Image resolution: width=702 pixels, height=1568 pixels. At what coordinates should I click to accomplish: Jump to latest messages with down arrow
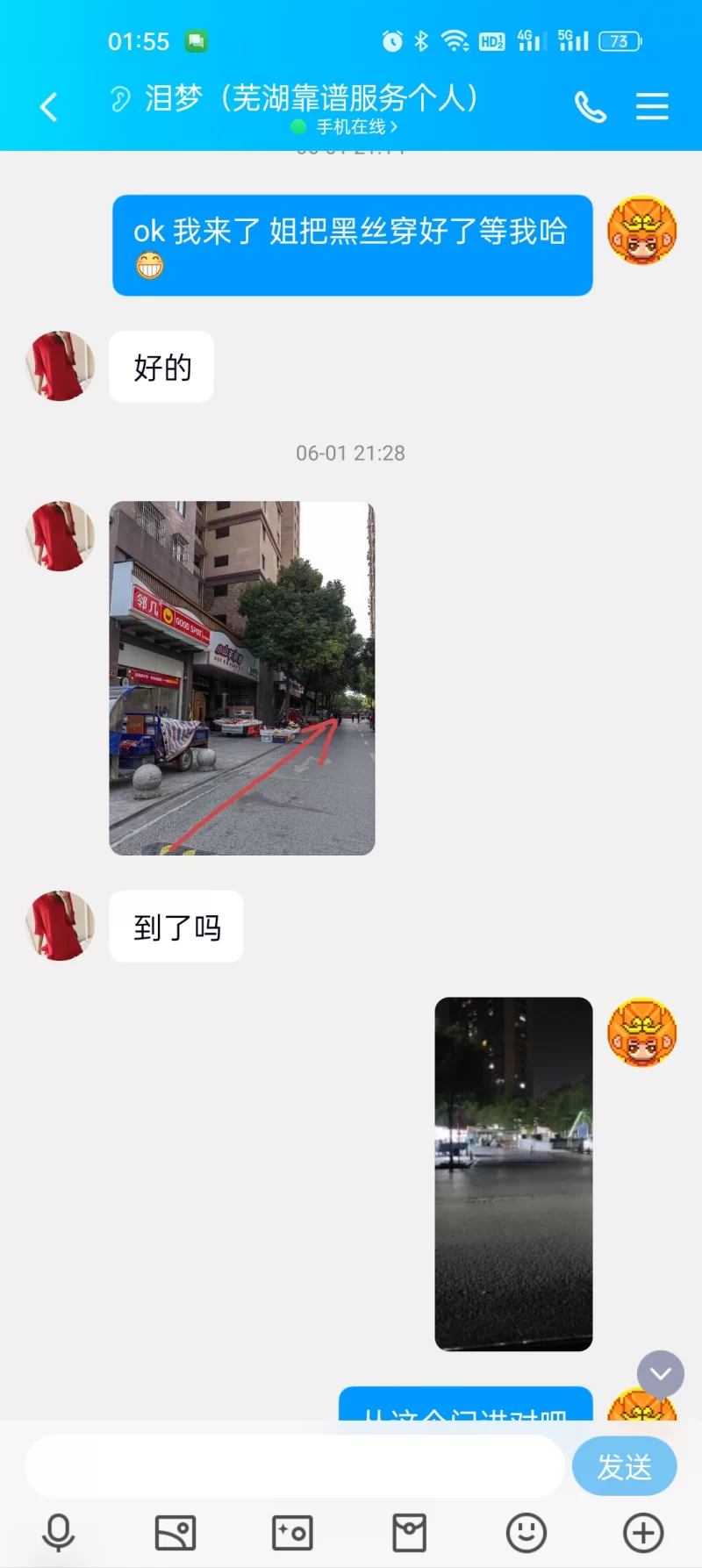[x=661, y=1374]
